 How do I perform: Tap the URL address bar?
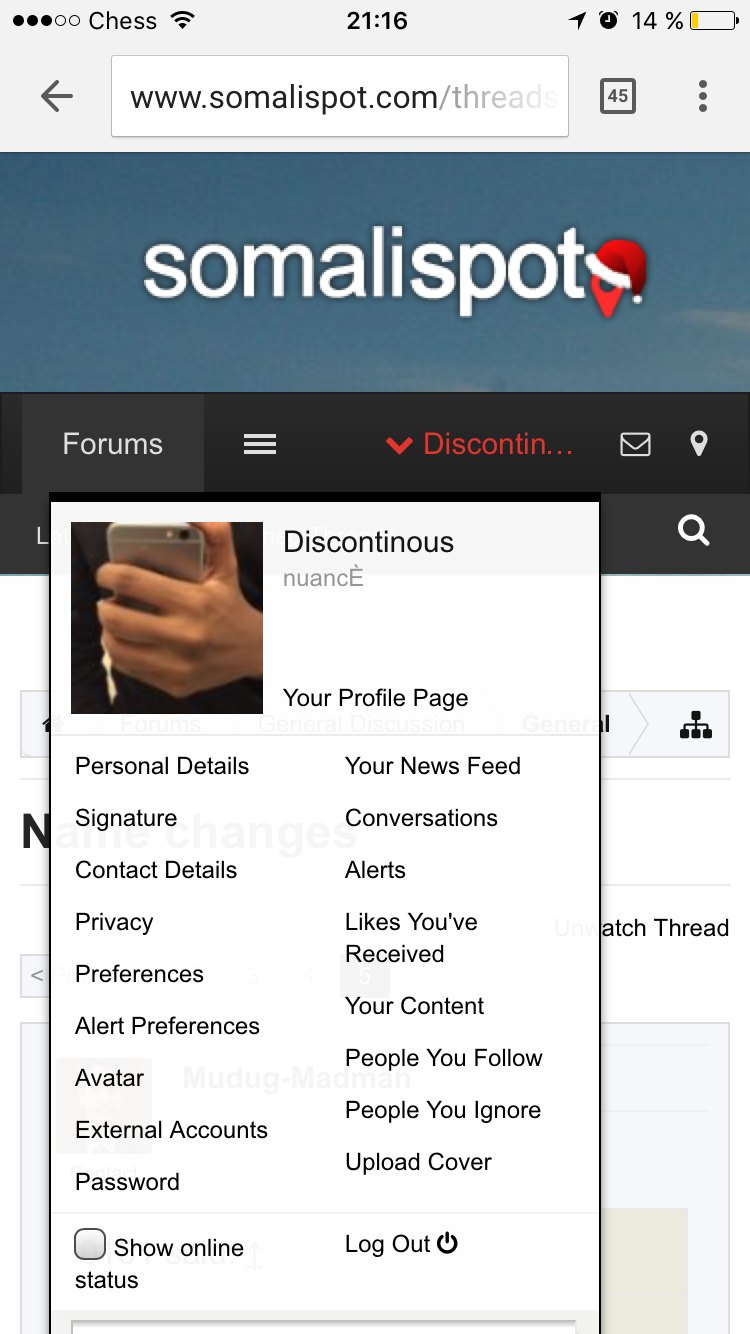coord(340,96)
